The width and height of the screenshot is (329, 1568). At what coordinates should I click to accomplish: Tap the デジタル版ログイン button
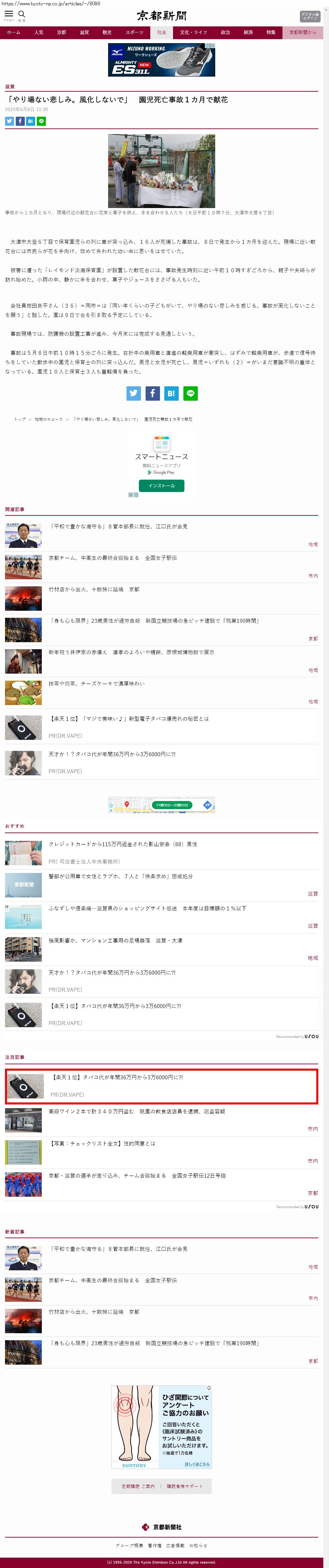point(310,16)
